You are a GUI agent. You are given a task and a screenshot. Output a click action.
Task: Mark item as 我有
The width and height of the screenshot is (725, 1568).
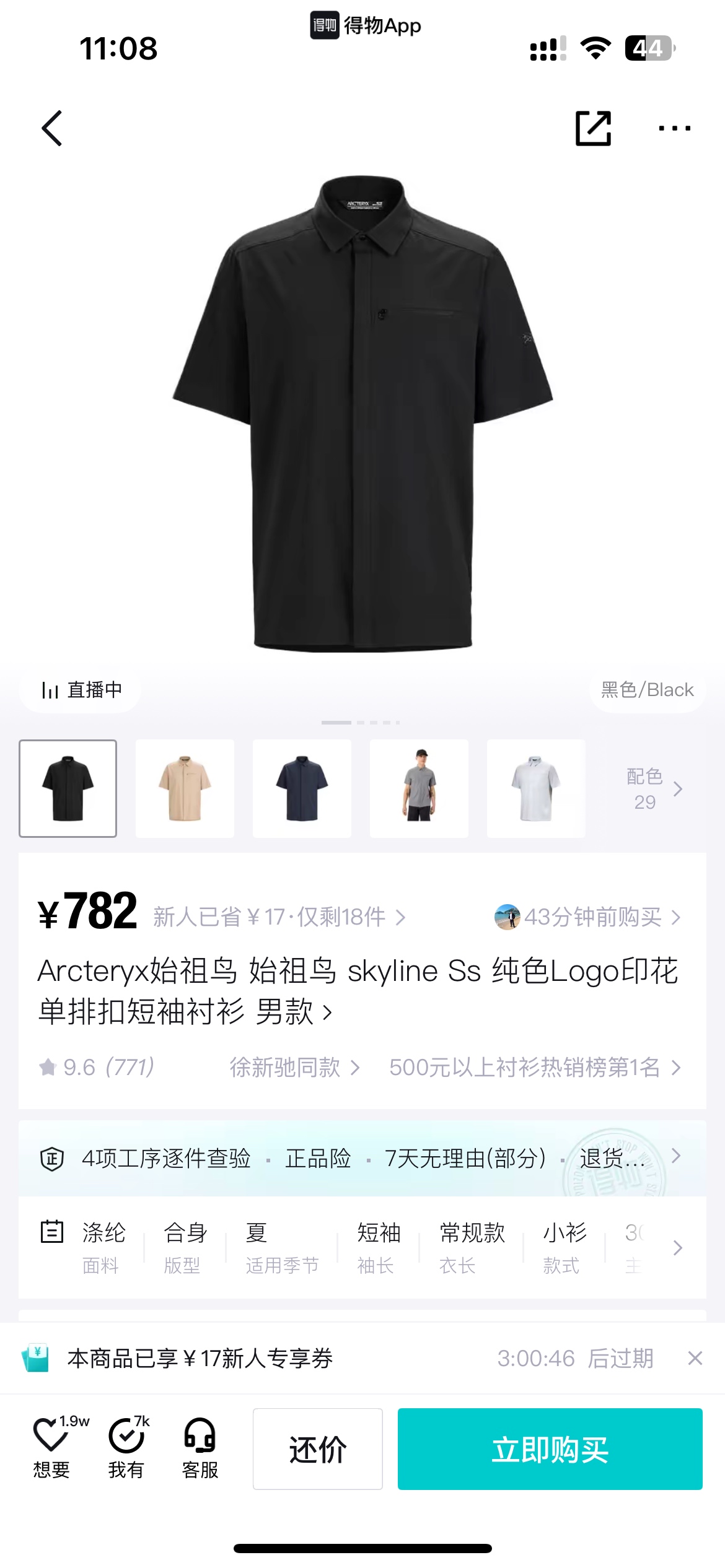[x=126, y=1448]
